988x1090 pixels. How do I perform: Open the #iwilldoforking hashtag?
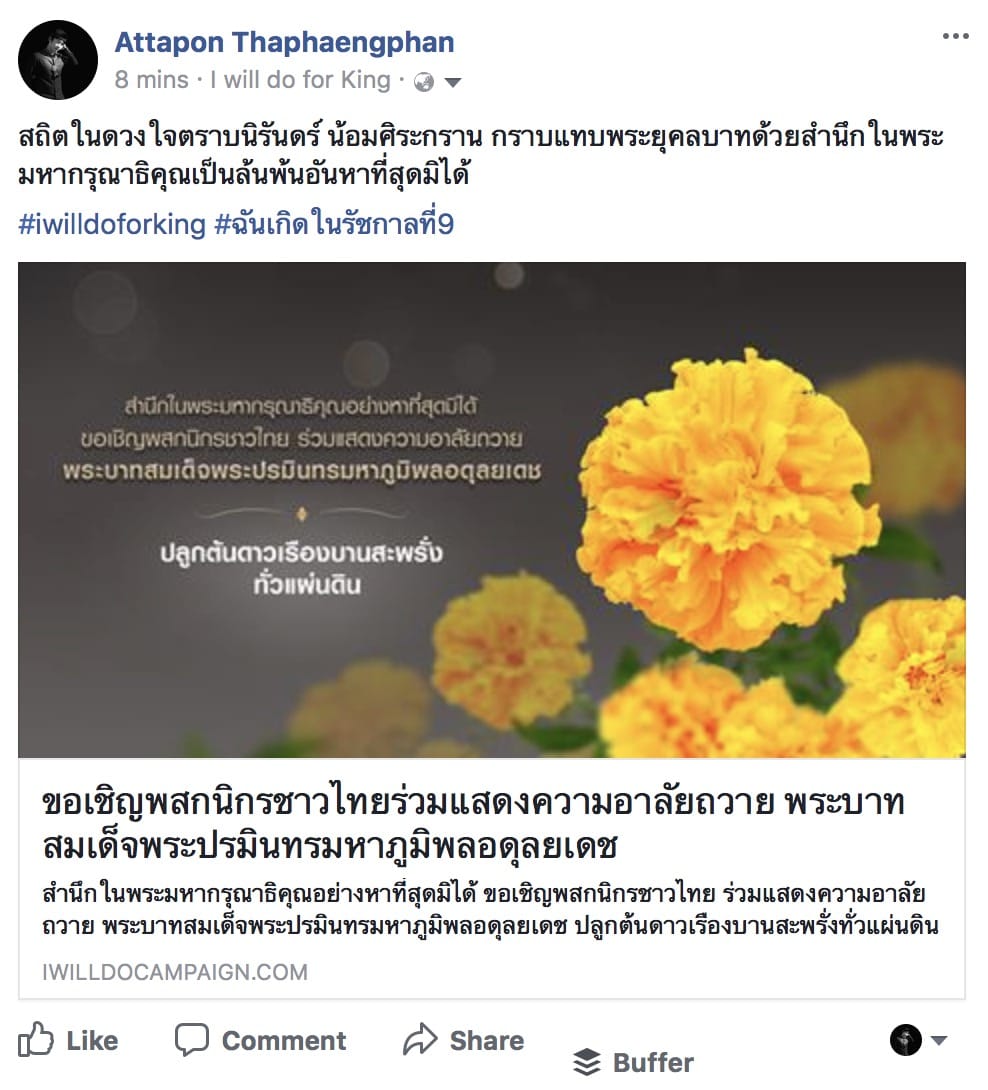click(x=112, y=224)
